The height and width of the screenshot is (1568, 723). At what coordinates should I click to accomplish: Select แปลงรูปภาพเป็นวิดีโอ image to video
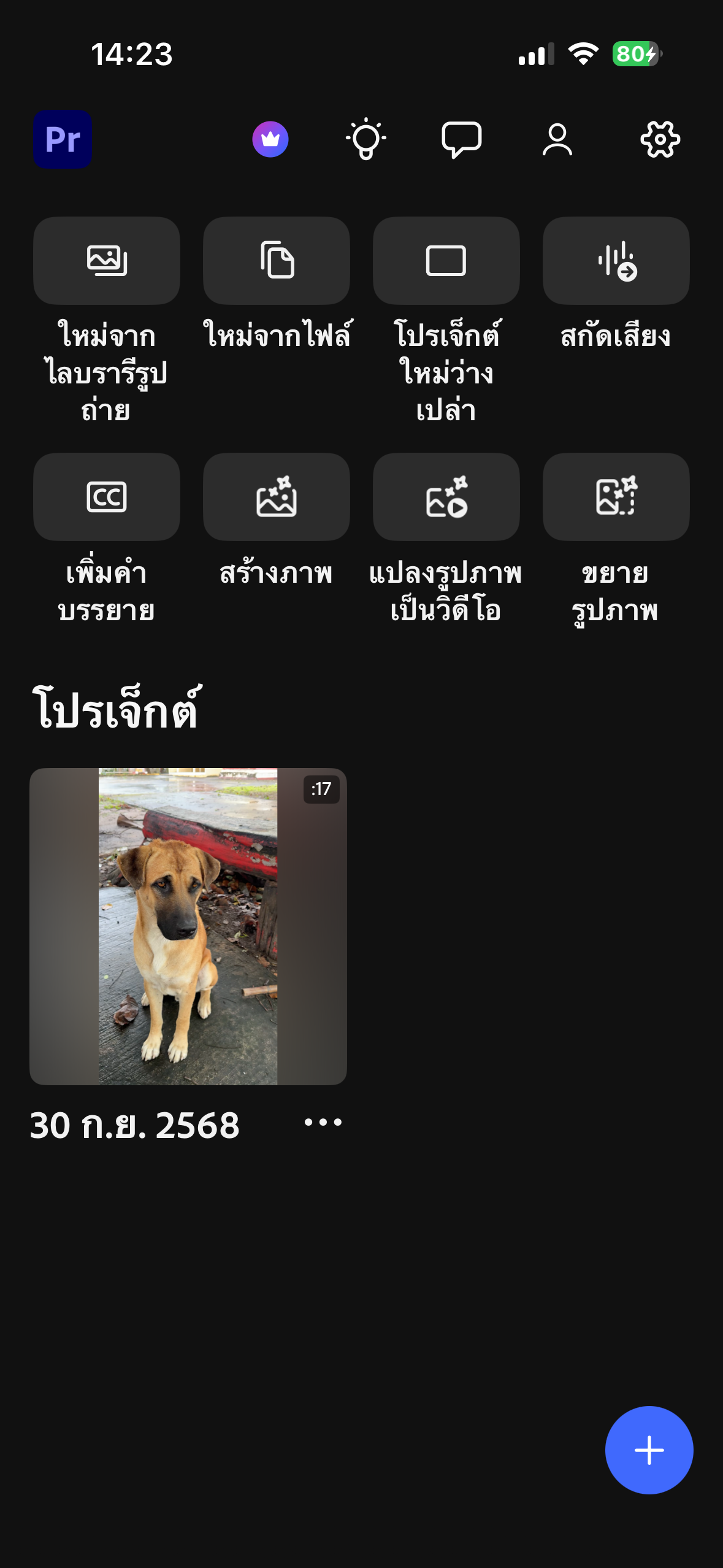(x=446, y=497)
